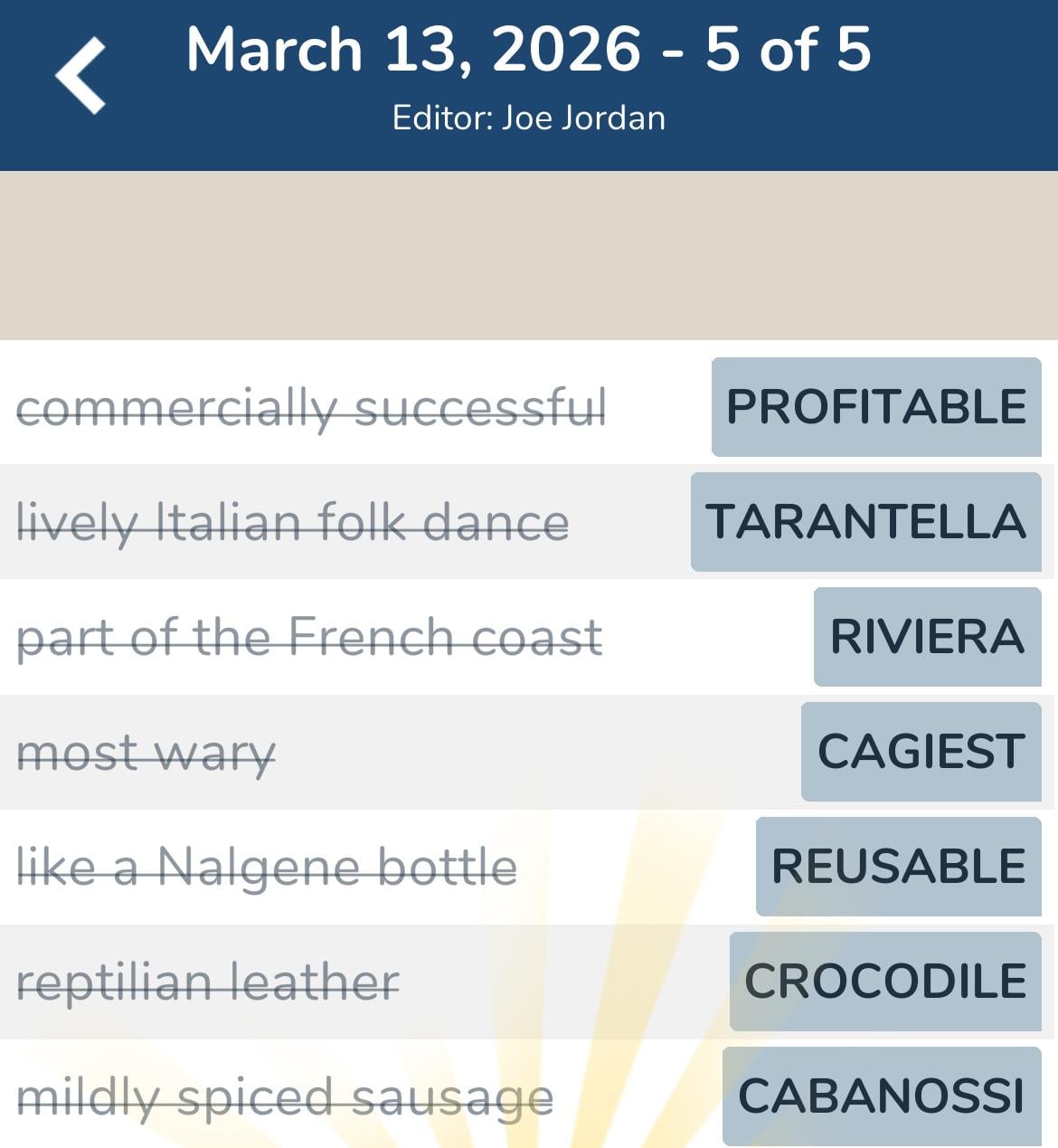Viewport: 1058px width, 1148px height.
Task: Click the 'Editor: Joe Jordan' label
Action: click(x=528, y=116)
